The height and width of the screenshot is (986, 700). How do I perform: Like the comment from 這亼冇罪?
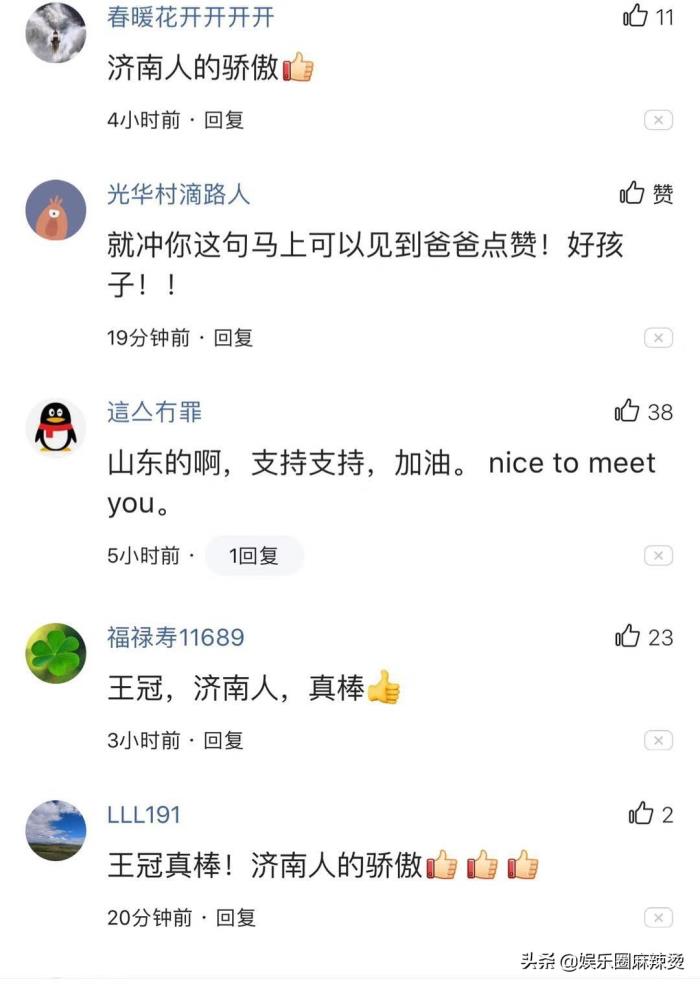click(x=628, y=411)
